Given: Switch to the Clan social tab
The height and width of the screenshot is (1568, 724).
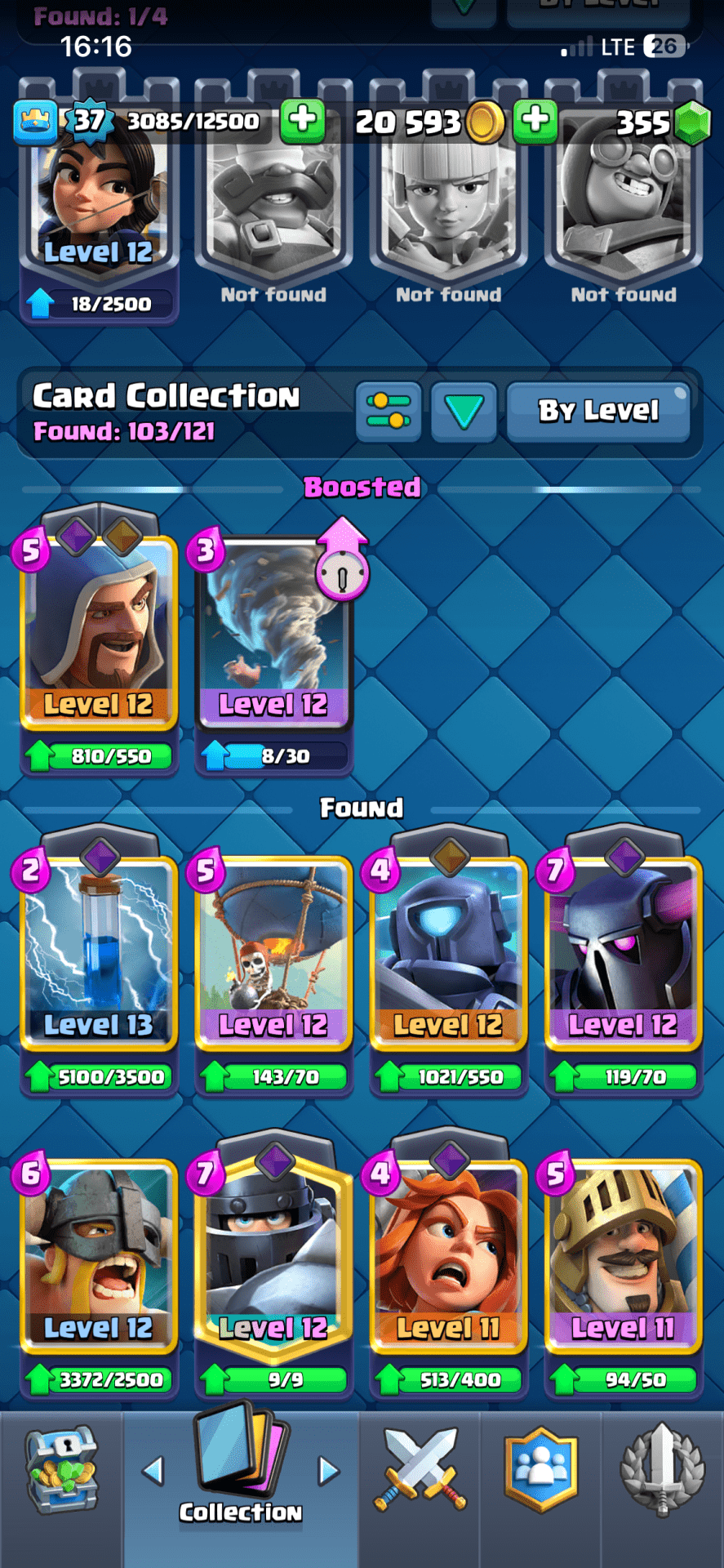Looking at the screenshot, I should 540,1472.
